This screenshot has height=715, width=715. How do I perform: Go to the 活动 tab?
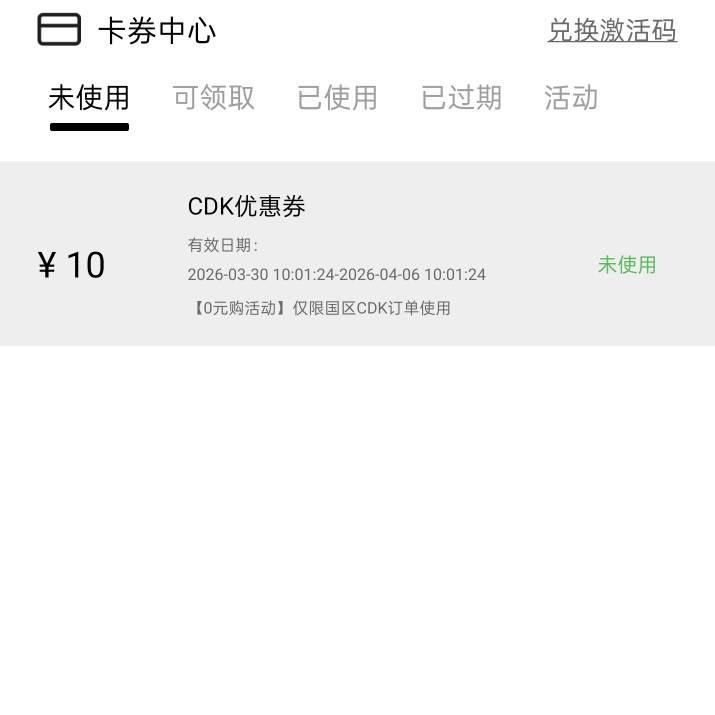pyautogui.click(x=571, y=98)
